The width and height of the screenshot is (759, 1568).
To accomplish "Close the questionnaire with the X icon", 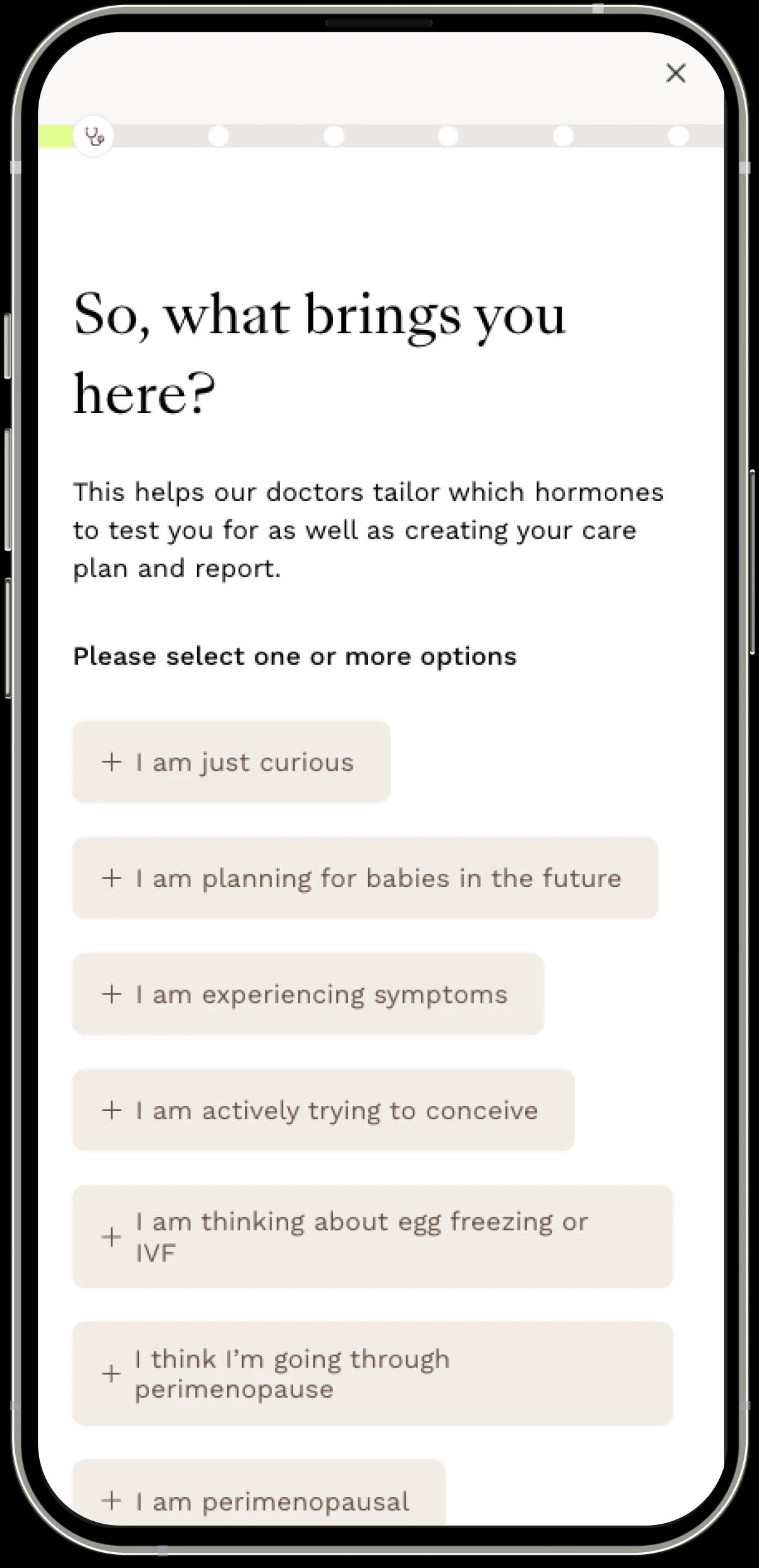I will (x=676, y=73).
